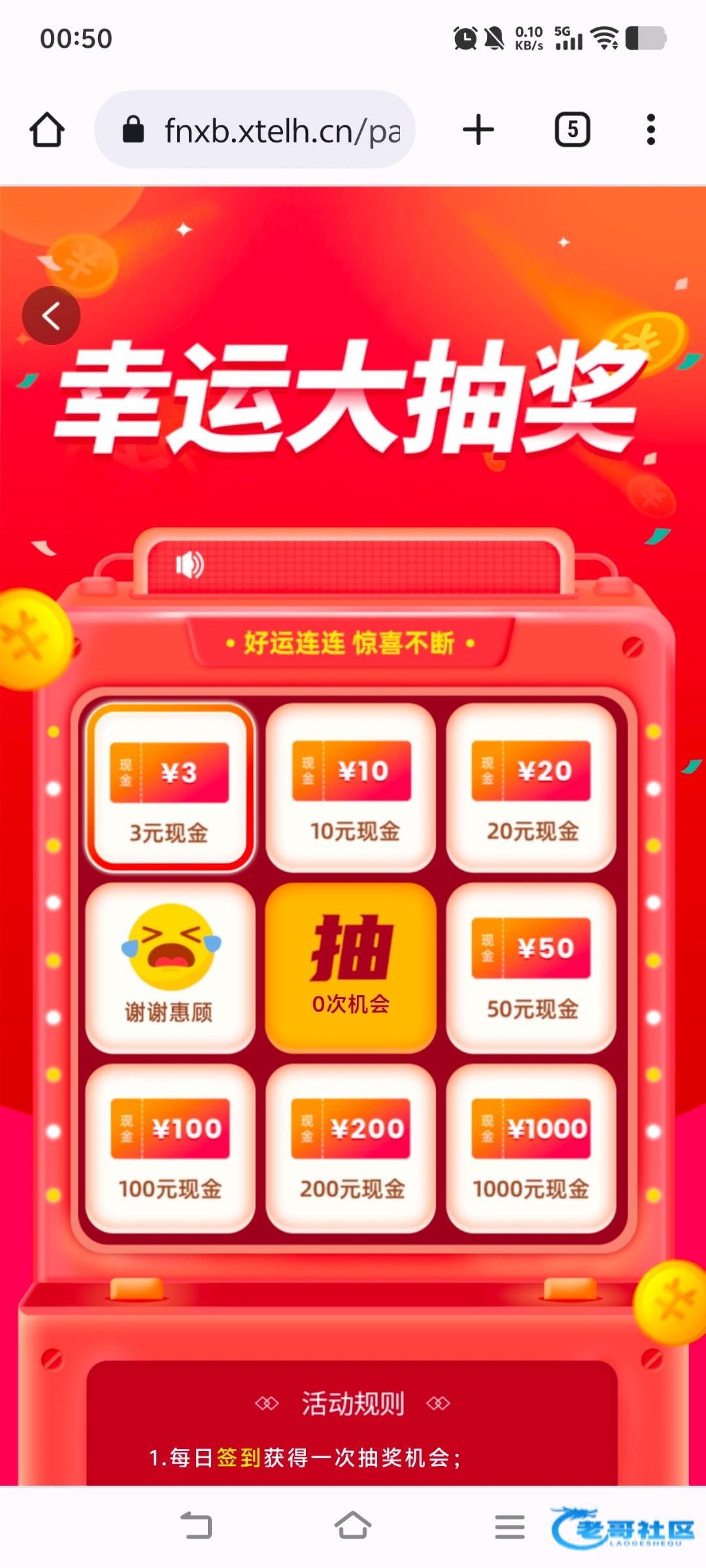Open a new browser tab
This screenshot has height=1568, width=706.
coord(479,129)
